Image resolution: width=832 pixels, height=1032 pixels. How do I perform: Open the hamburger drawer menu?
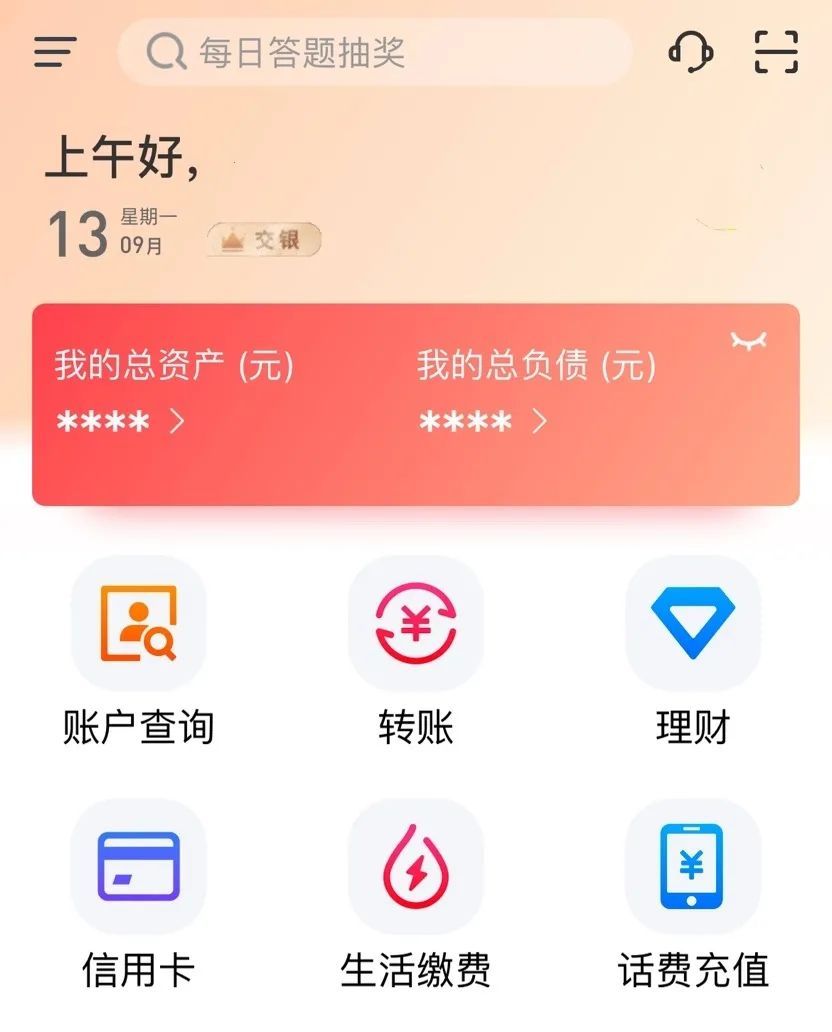[x=55, y=51]
